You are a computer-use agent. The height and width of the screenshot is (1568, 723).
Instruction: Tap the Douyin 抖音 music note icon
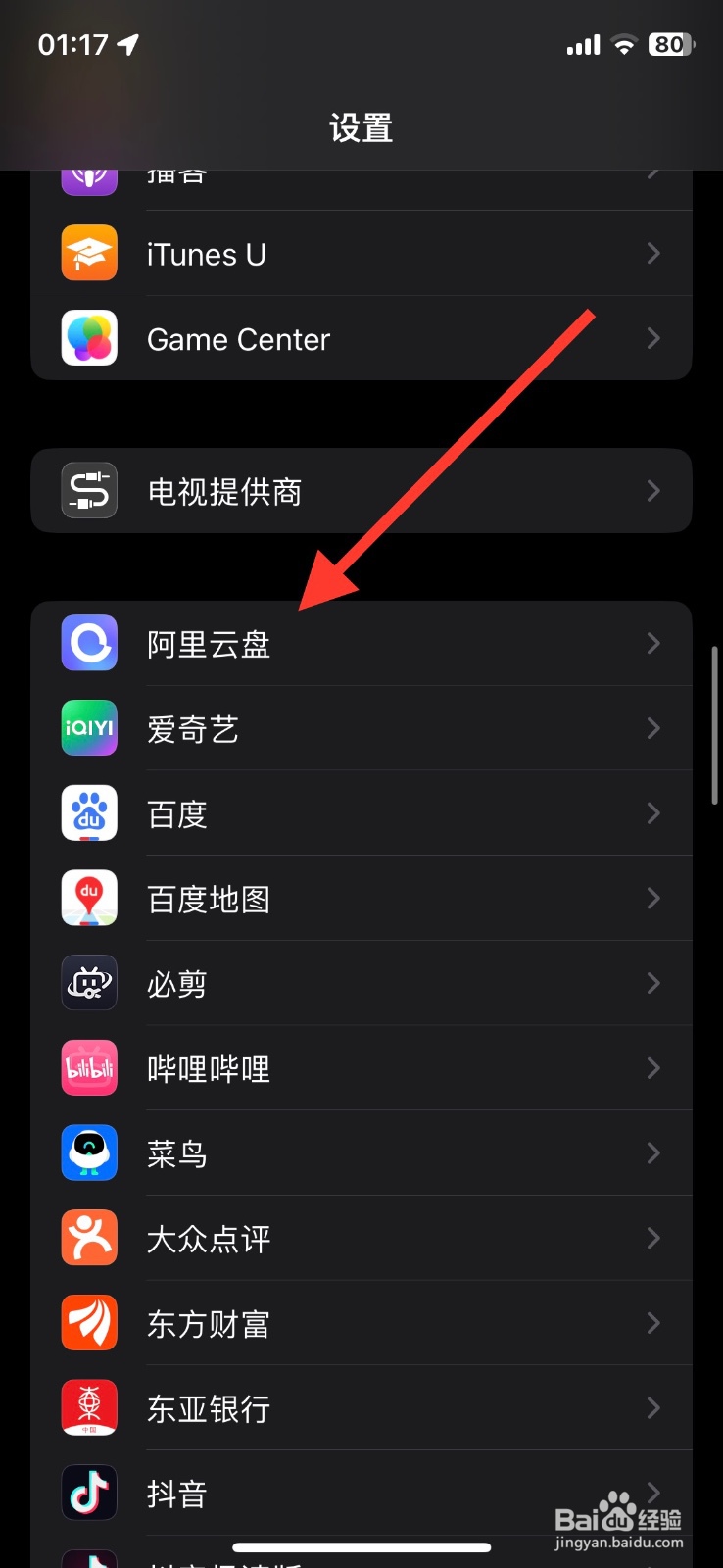pos(88,1493)
